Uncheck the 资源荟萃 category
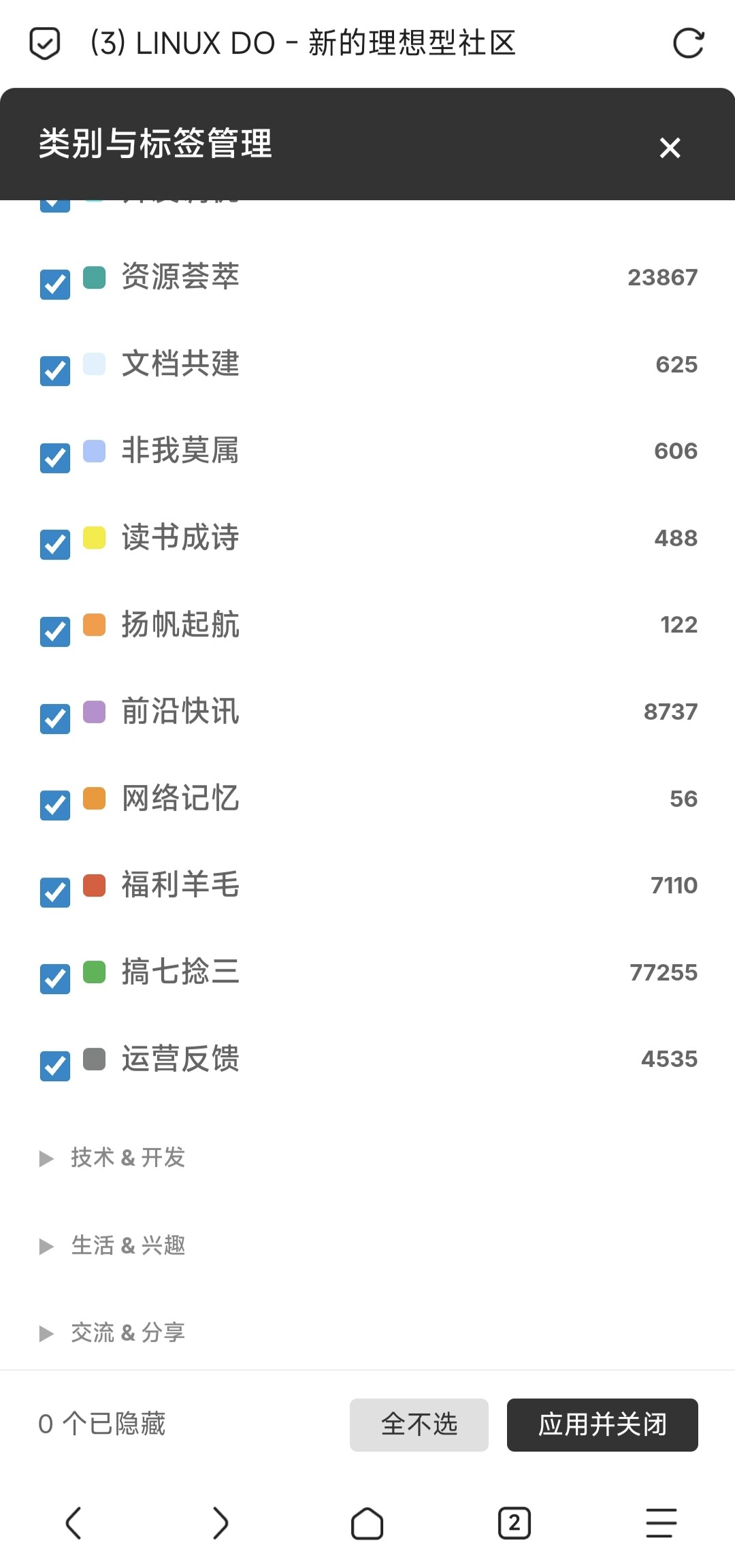This screenshot has width=735, height=1568. [55, 285]
